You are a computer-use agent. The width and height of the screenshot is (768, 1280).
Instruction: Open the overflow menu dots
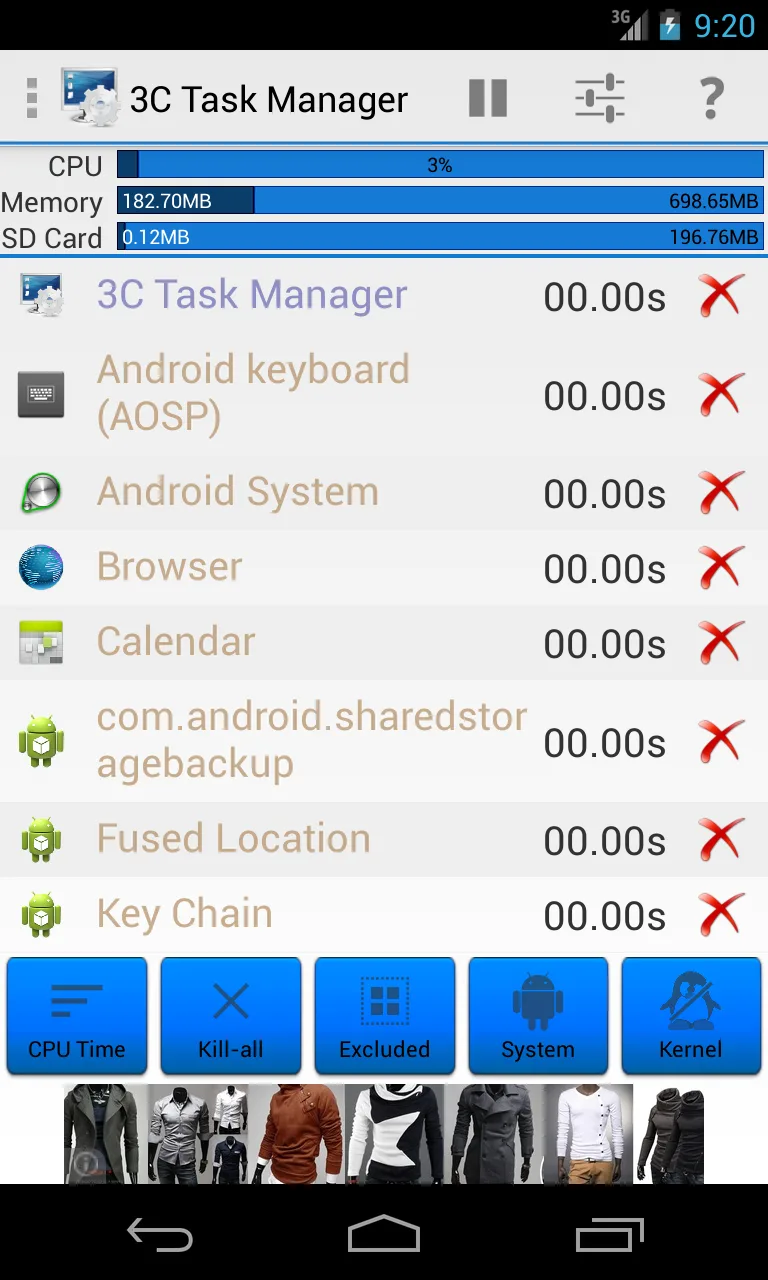point(30,97)
